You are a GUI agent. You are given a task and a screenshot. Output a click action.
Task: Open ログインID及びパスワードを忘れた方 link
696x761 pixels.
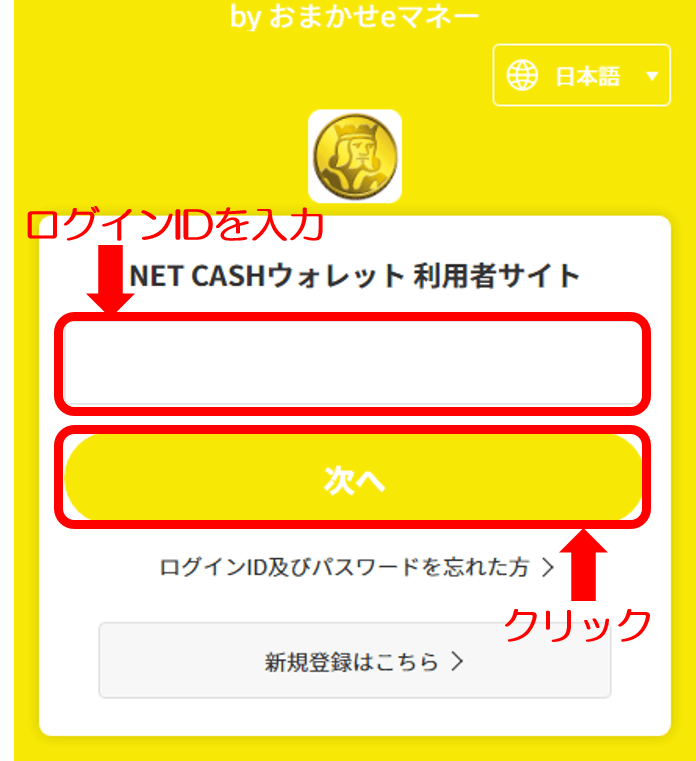pos(355,568)
